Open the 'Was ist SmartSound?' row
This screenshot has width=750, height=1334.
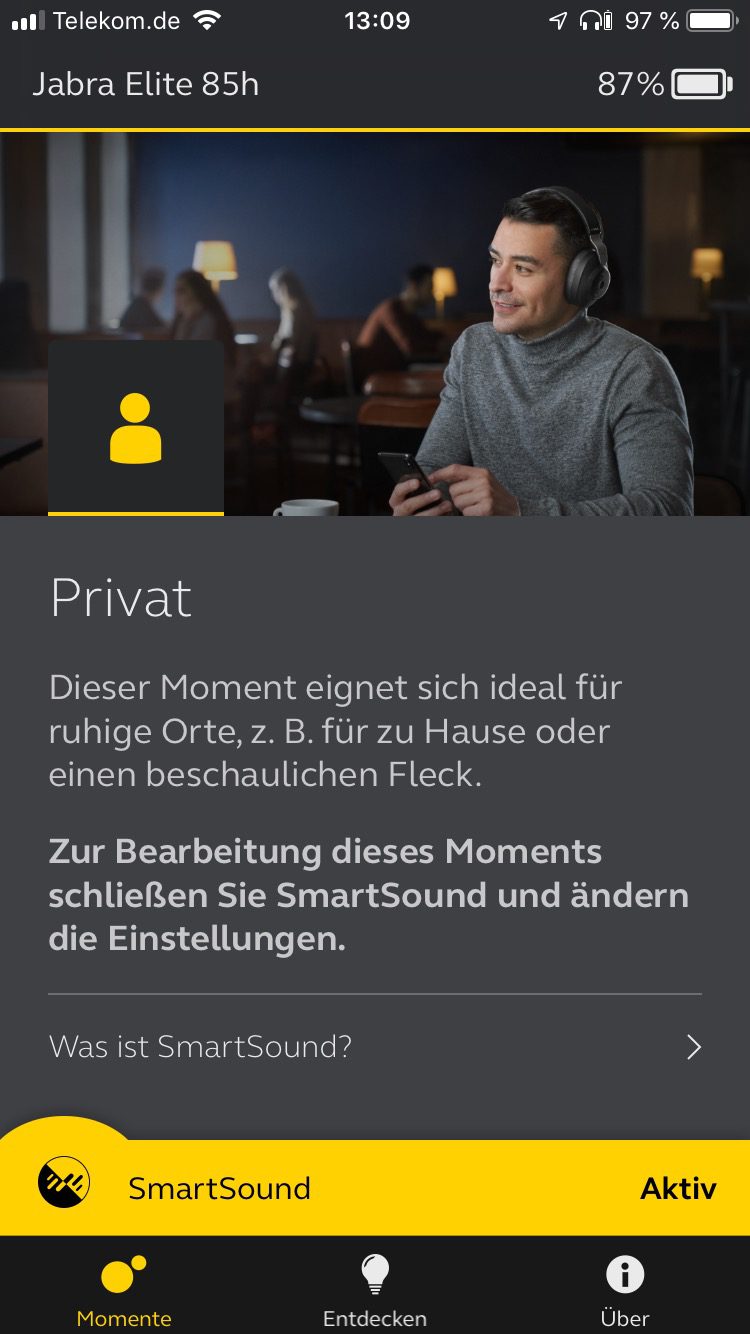[375, 1047]
